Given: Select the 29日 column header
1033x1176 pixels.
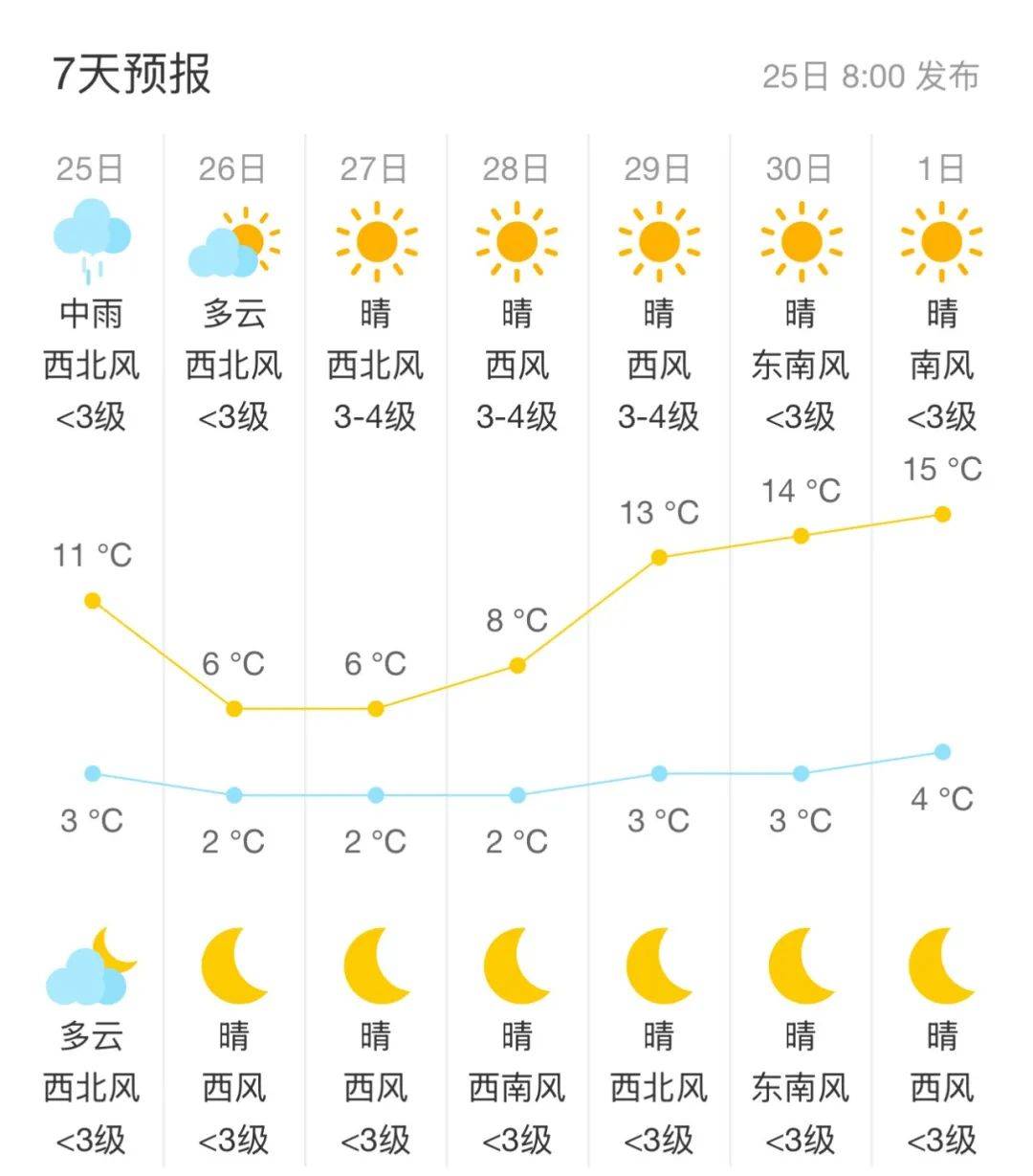Looking at the screenshot, I should [x=659, y=166].
